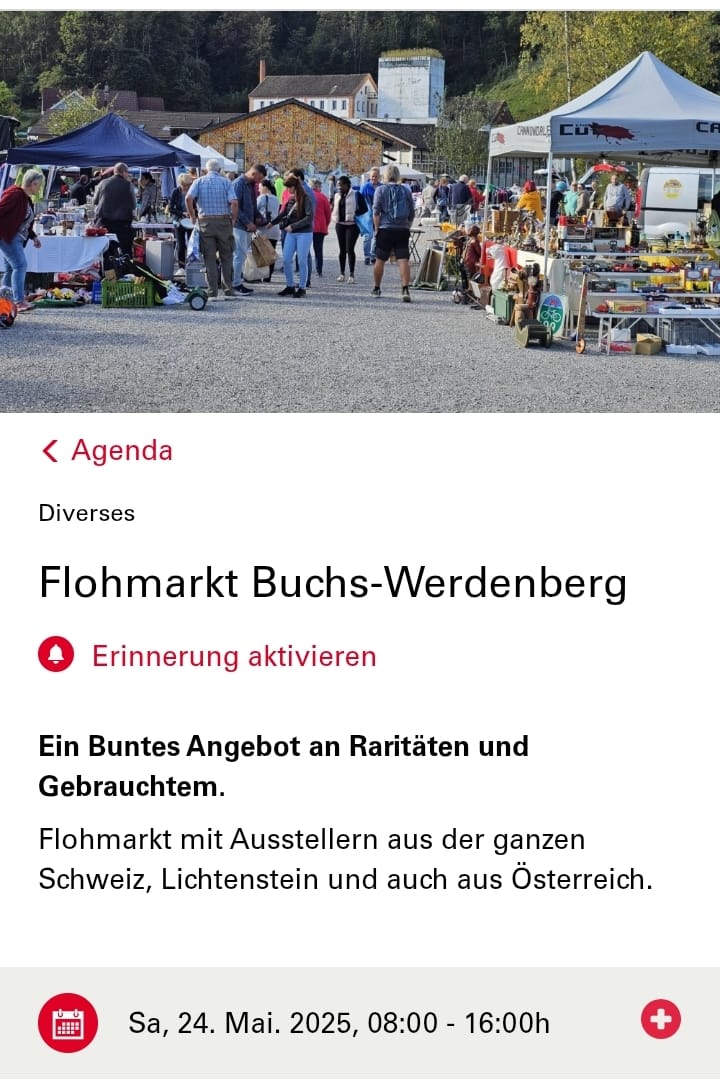Tap the red plus icon beside the date
This screenshot has height=1087, width=720.
660,1020
